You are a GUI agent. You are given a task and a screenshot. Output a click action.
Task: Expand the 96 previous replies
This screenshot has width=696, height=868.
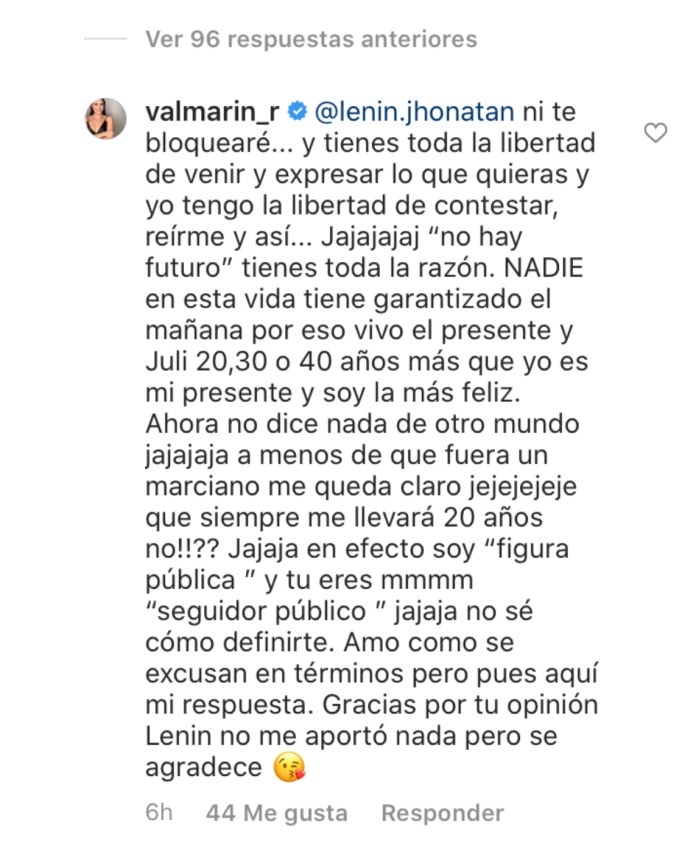click(x=310, y=40)
